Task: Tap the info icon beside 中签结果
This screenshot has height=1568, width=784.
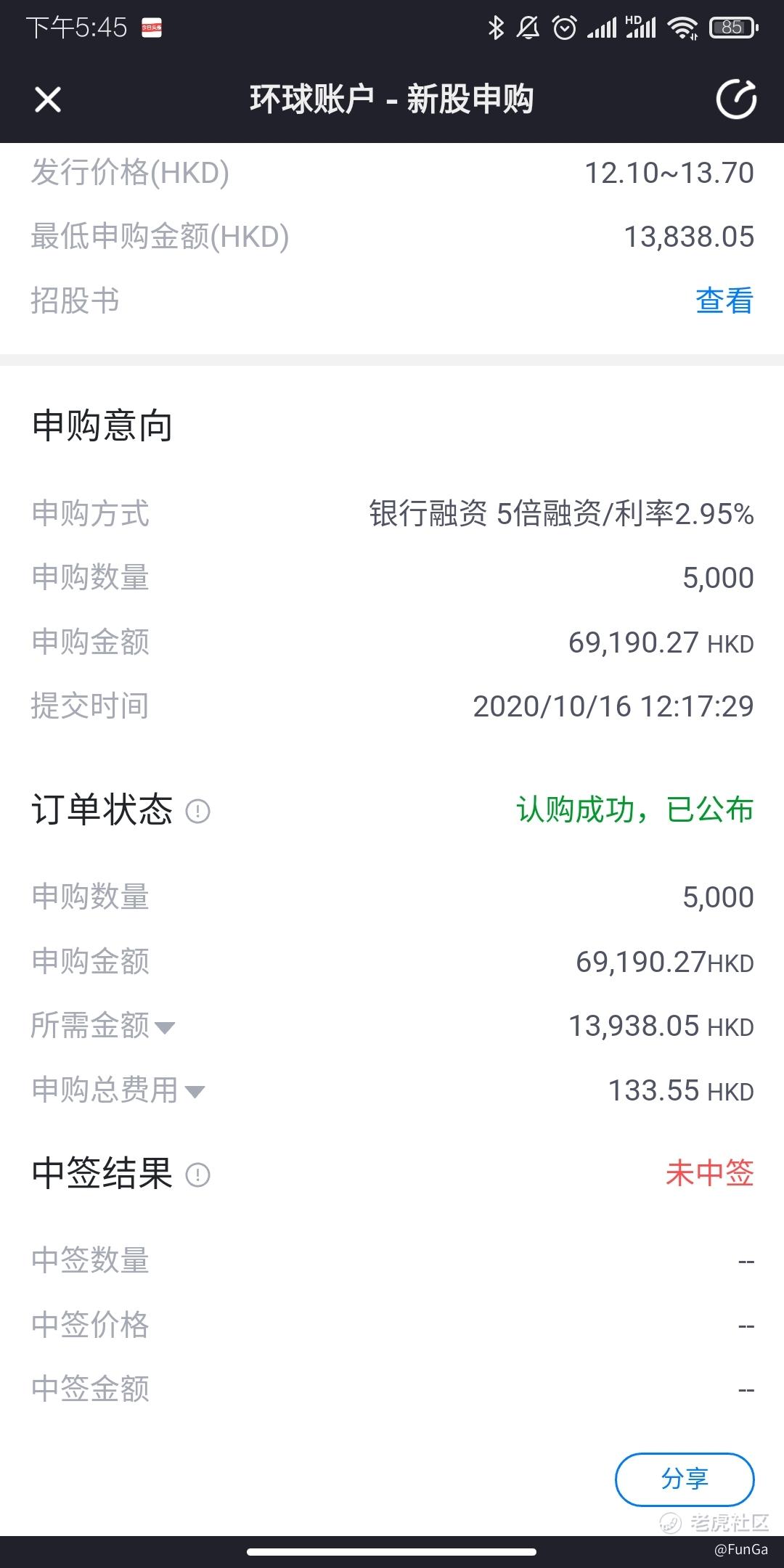Action: (x=198, y=1175)
